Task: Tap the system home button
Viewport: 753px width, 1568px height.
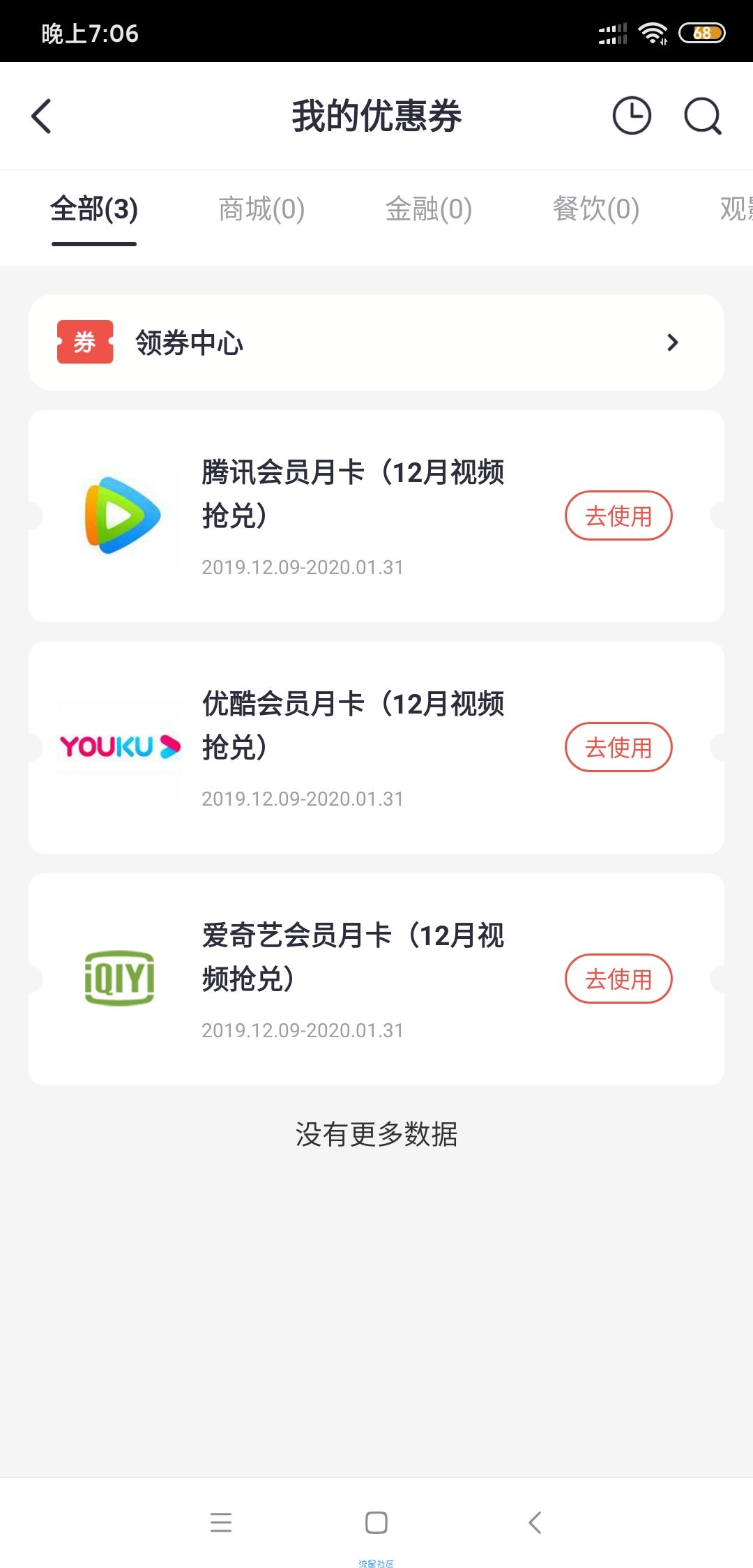Action: pyautogui.click(x=376, y=1522)
